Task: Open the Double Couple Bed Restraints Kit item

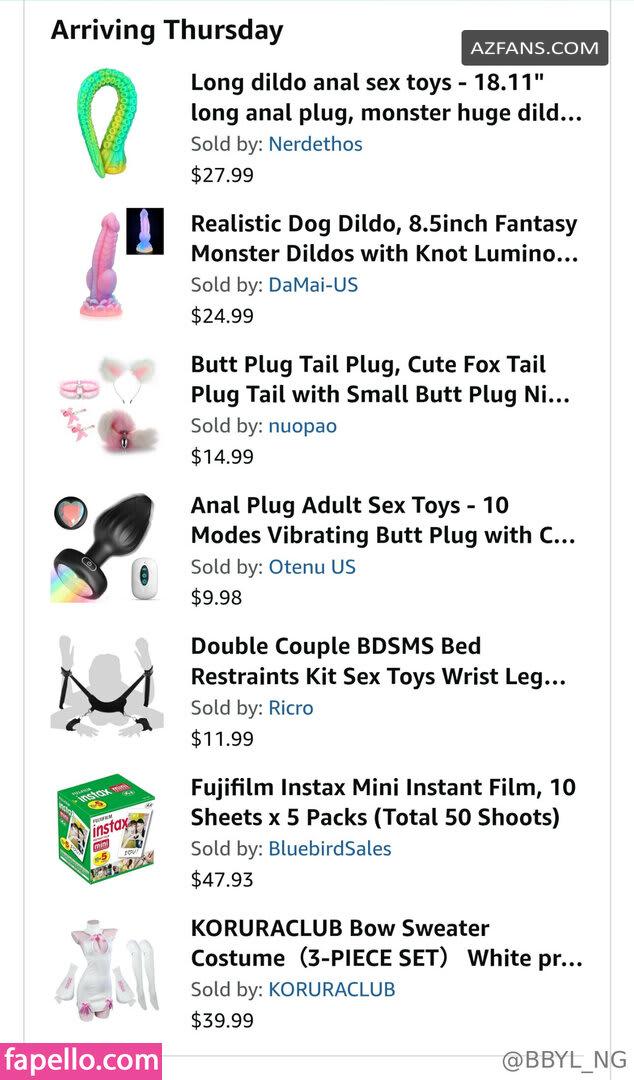Action: (x=378, y=661)
